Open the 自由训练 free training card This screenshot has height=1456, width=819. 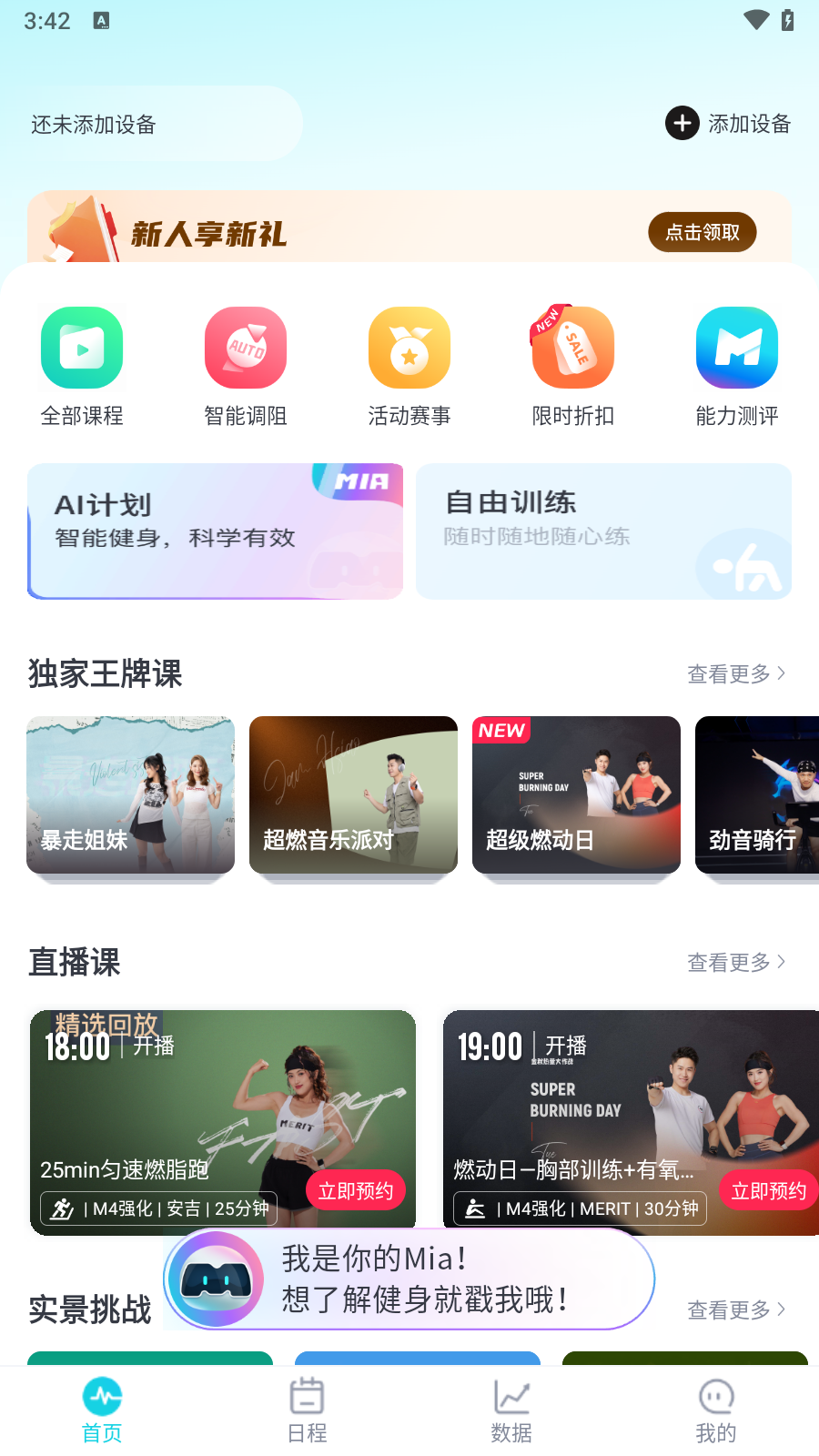pyautogui.click(x=603, y=532)
